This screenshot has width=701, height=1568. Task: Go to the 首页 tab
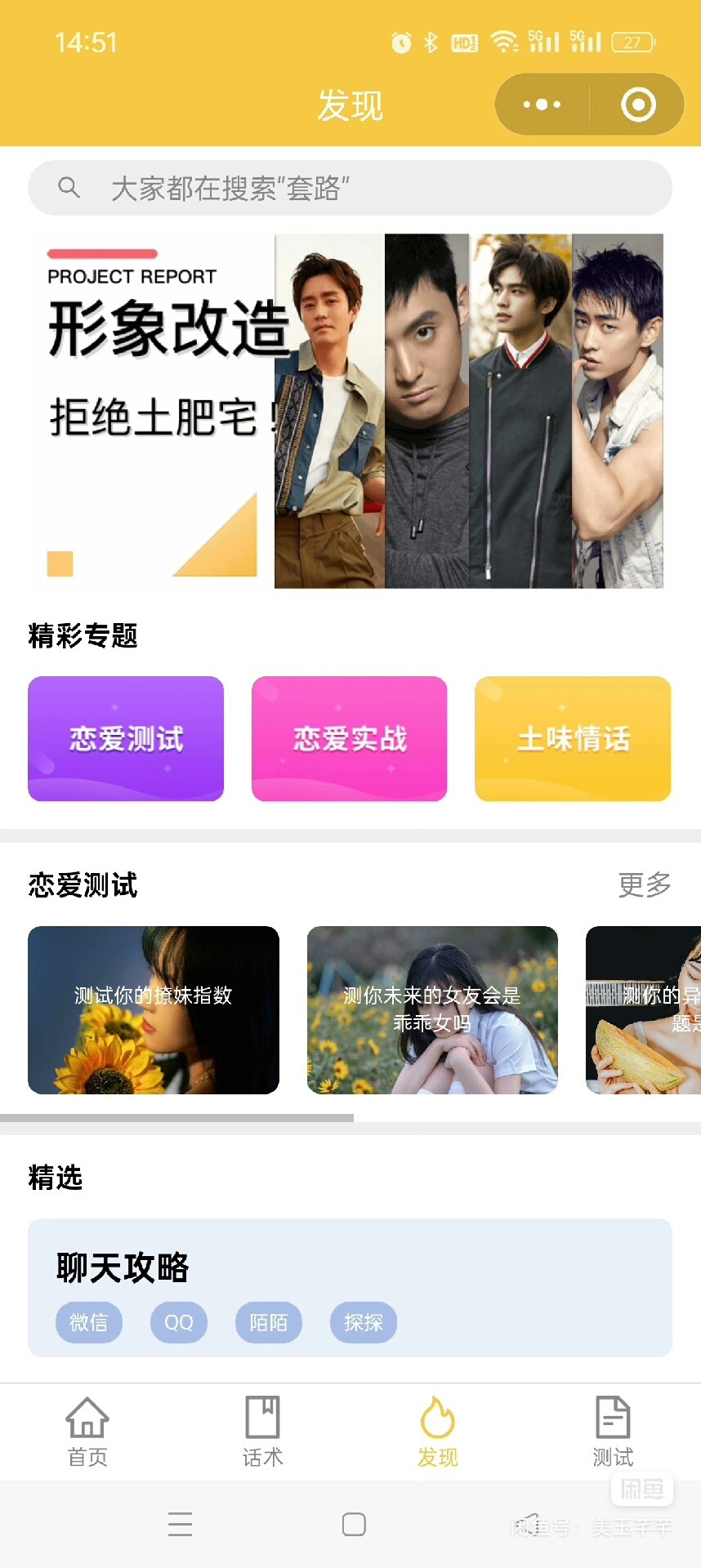[87, 1431]
